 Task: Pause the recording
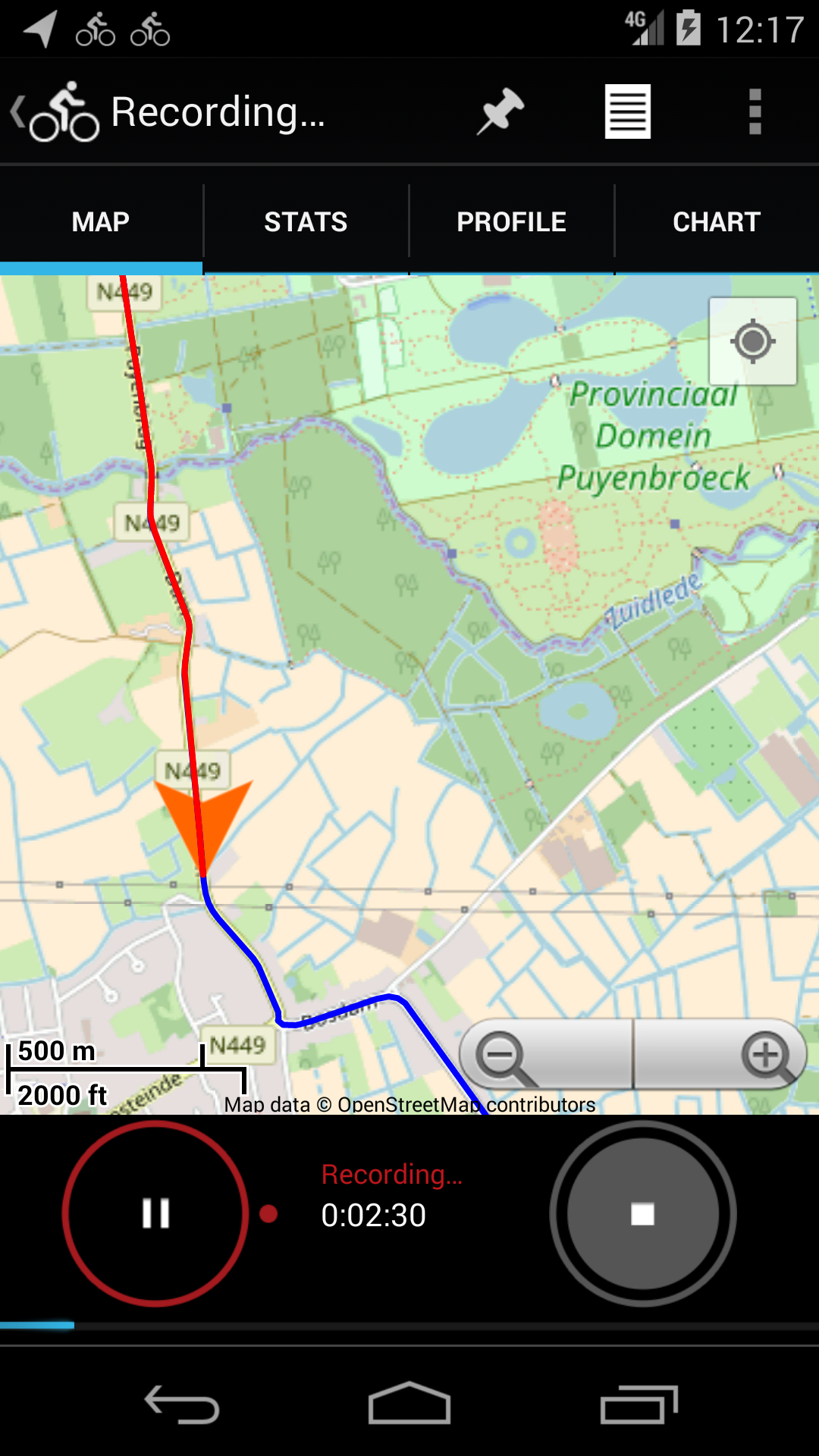[x=155, y=1213]
